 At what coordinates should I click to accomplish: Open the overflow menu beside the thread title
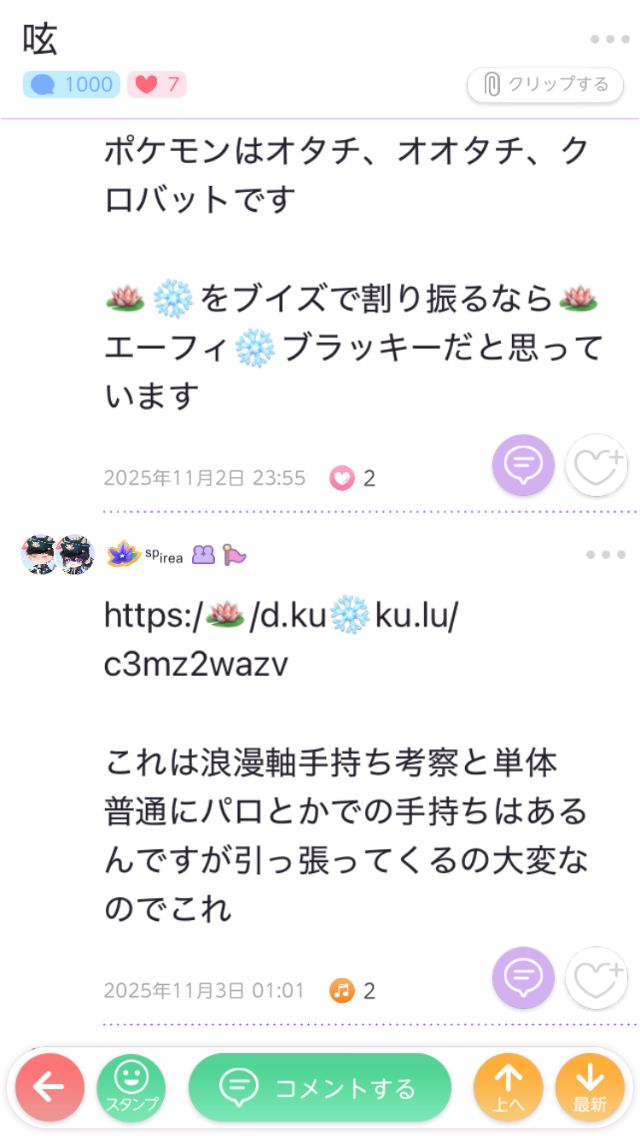click(608, 39)
